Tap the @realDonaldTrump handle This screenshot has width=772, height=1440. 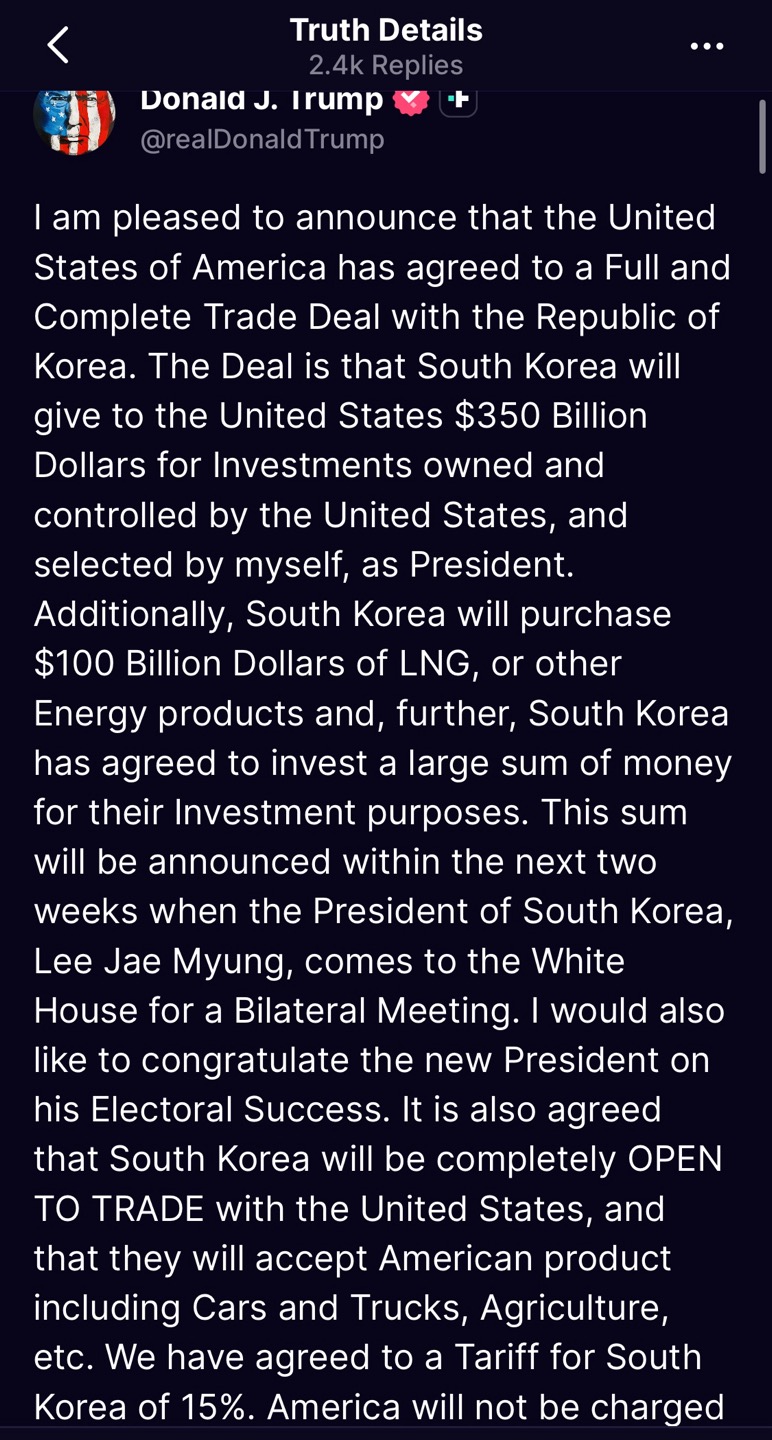[x=262, y=139]
